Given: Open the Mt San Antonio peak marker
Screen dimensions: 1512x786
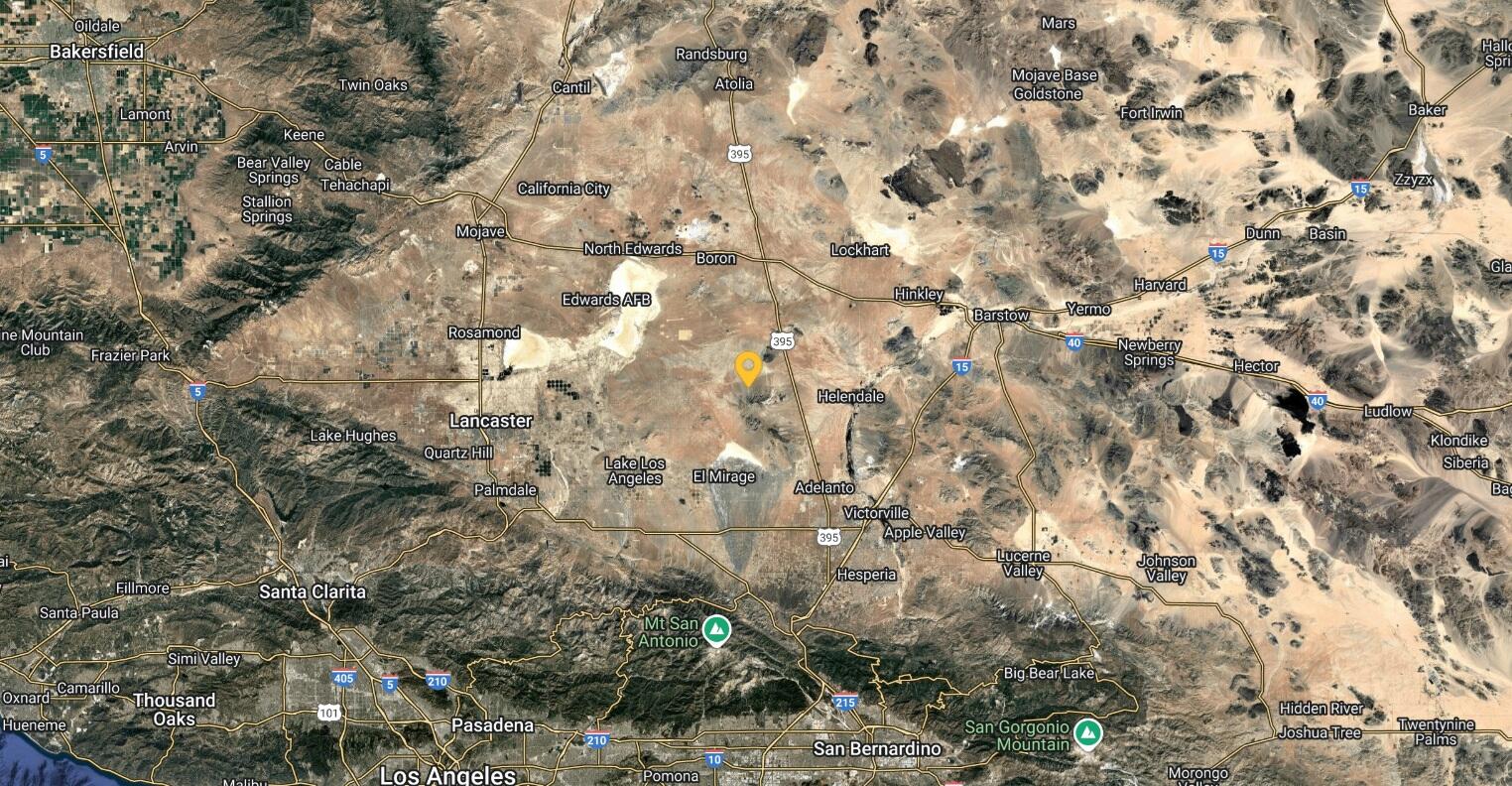Looking at the screenshot, I should pyautogui.click(x=715, y=629).
